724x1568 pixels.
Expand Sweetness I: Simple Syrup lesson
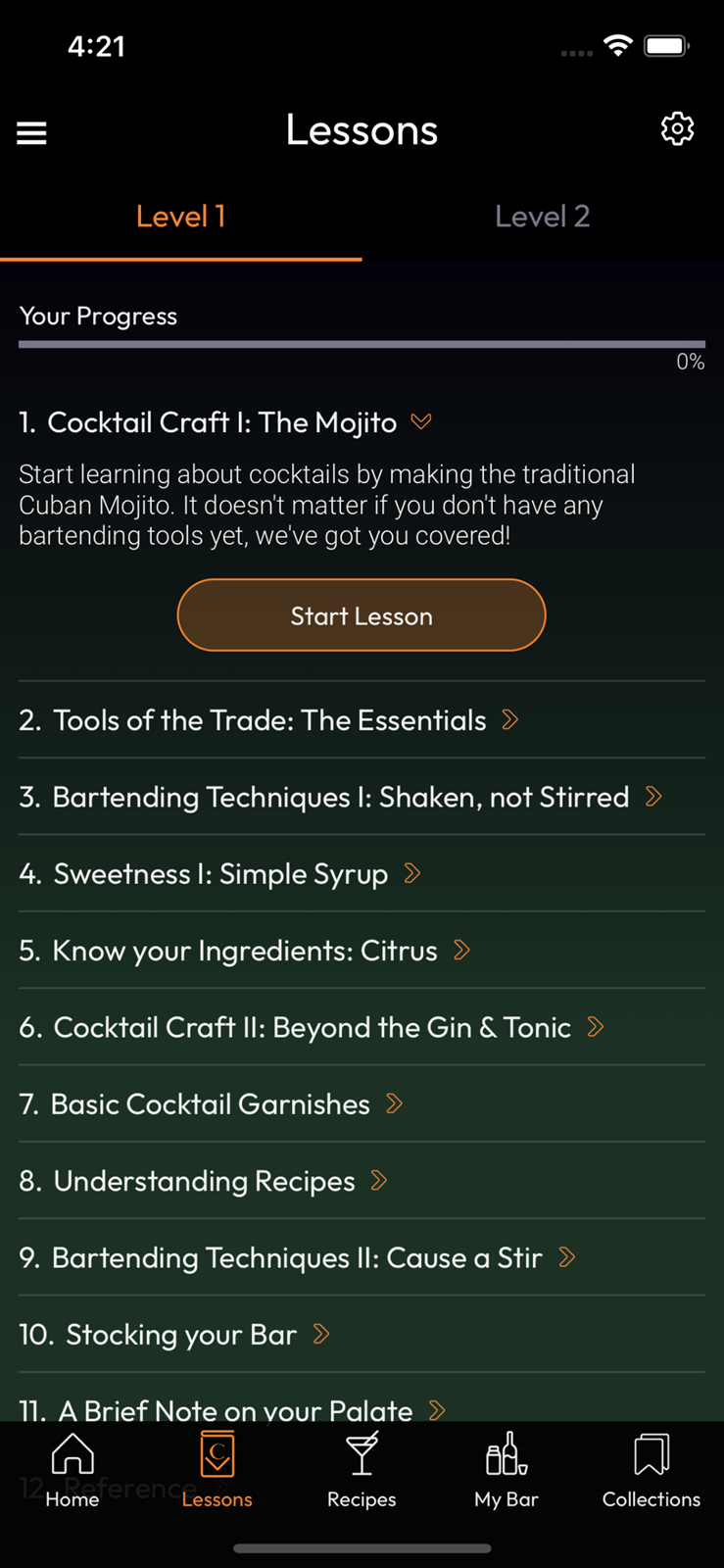362,873
